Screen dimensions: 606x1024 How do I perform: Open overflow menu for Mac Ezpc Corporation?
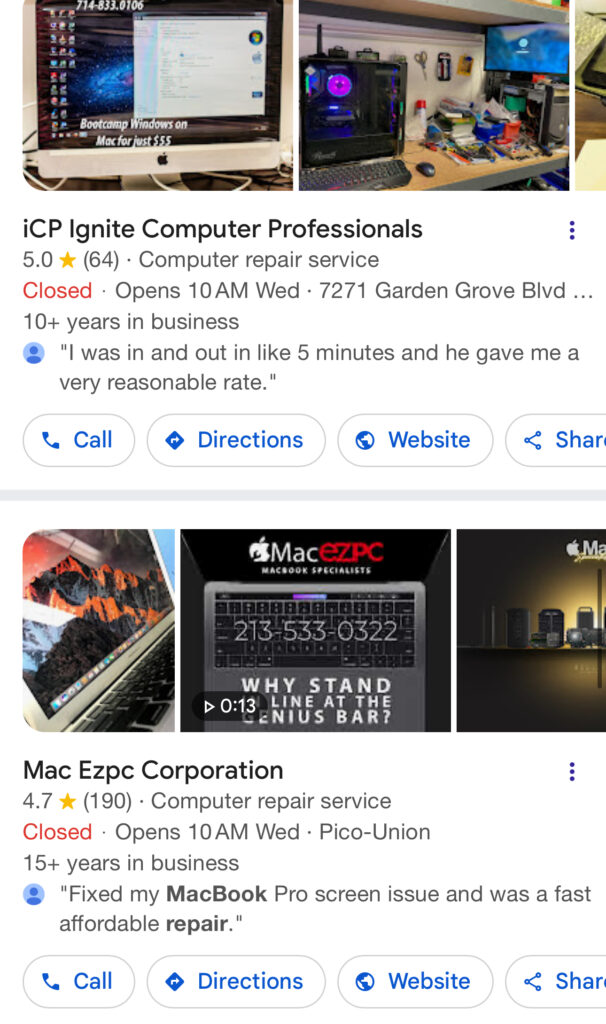(571, 771)
